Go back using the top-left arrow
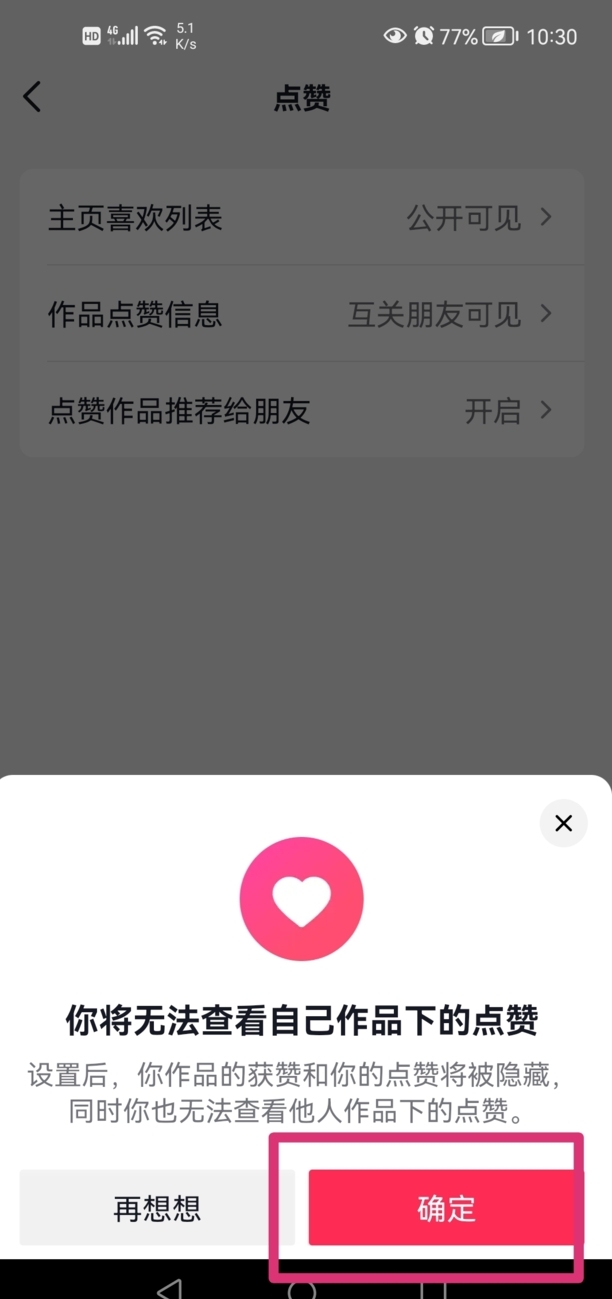Image resolution: width=612 pixels, height=1299 pixels. pos(32,97)
